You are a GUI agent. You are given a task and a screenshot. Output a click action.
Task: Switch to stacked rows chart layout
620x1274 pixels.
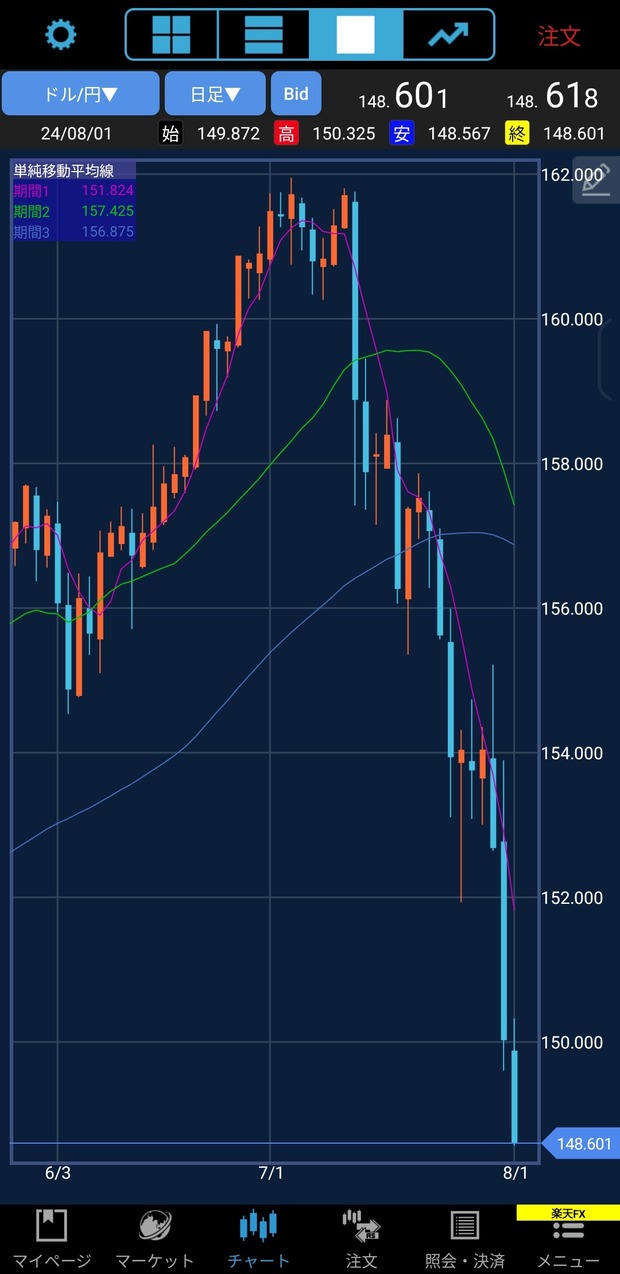click(x=263, y=35)
